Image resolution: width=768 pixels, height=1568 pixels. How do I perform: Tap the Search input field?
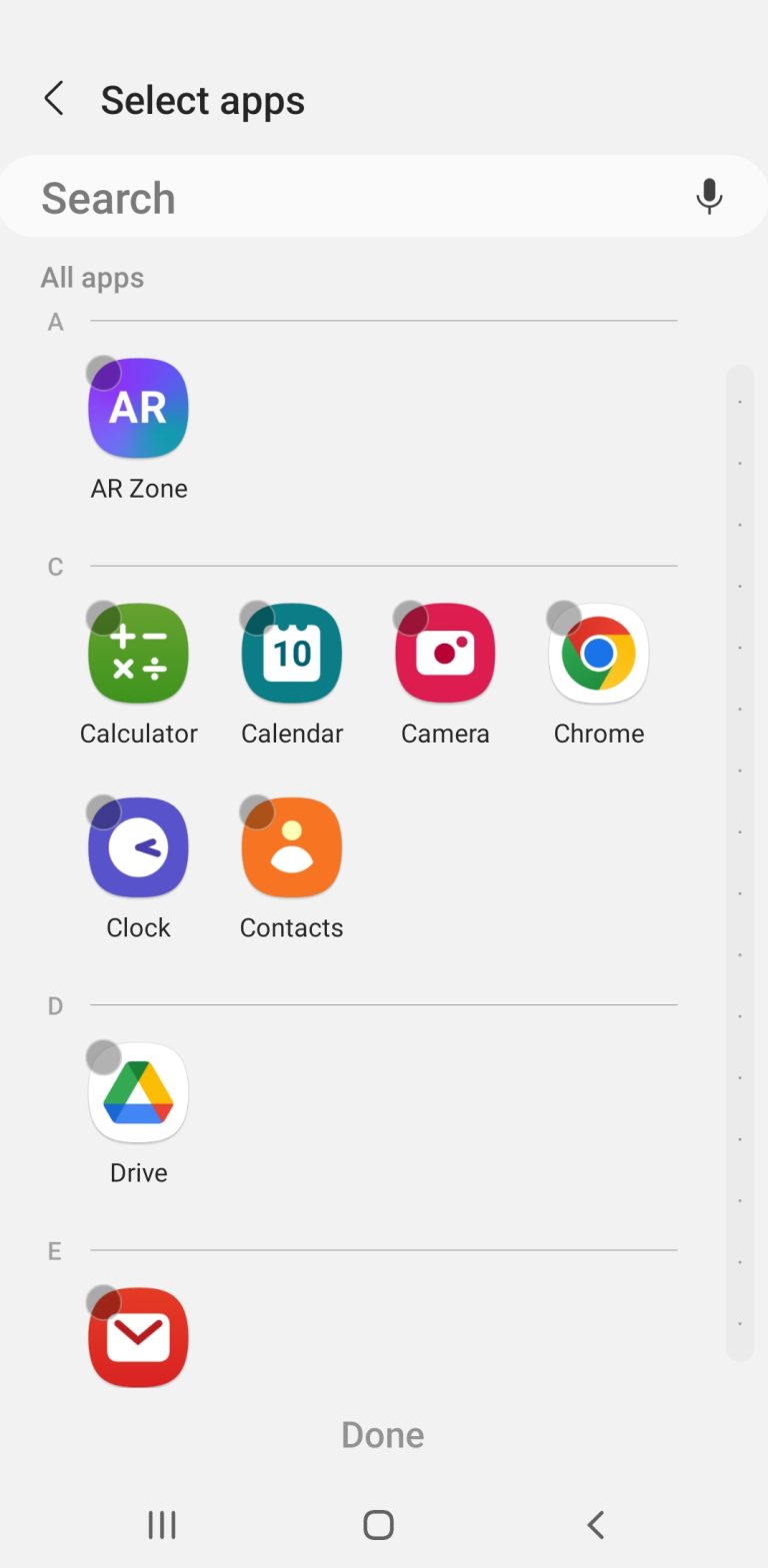click(300, 196)
